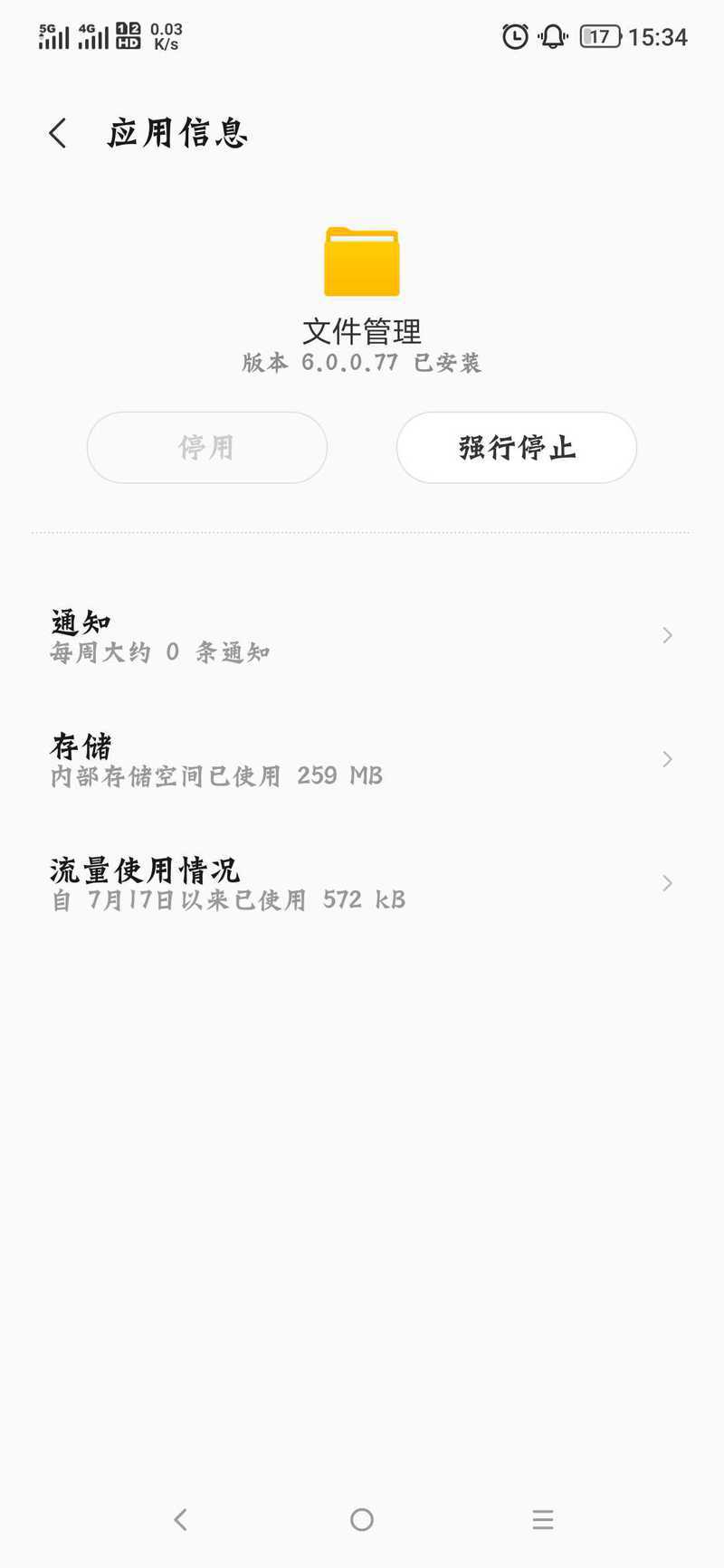
Task: Open 流量使用情况 row
Action: click(362, 884)
